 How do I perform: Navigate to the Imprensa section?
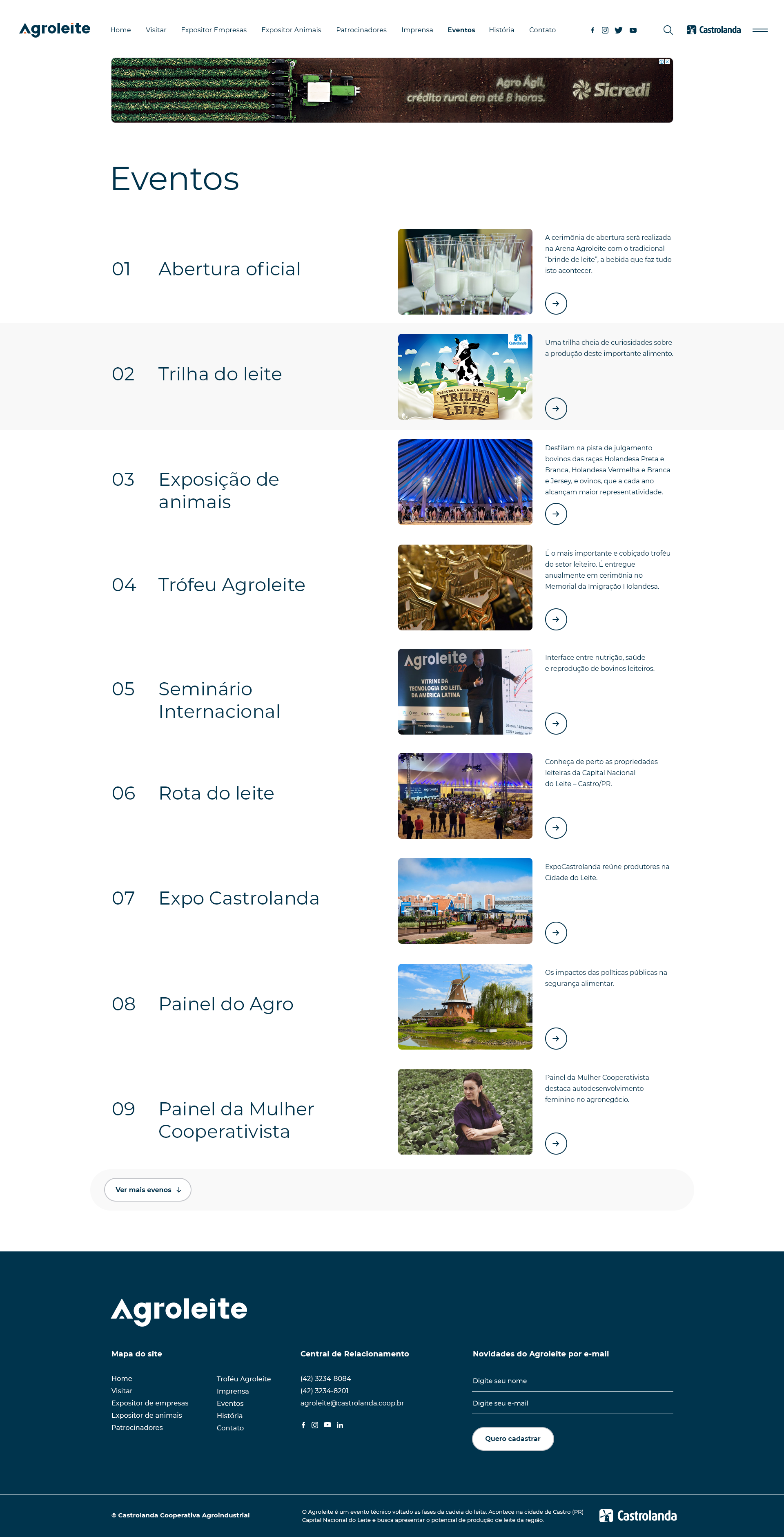(x=417, y=30)
